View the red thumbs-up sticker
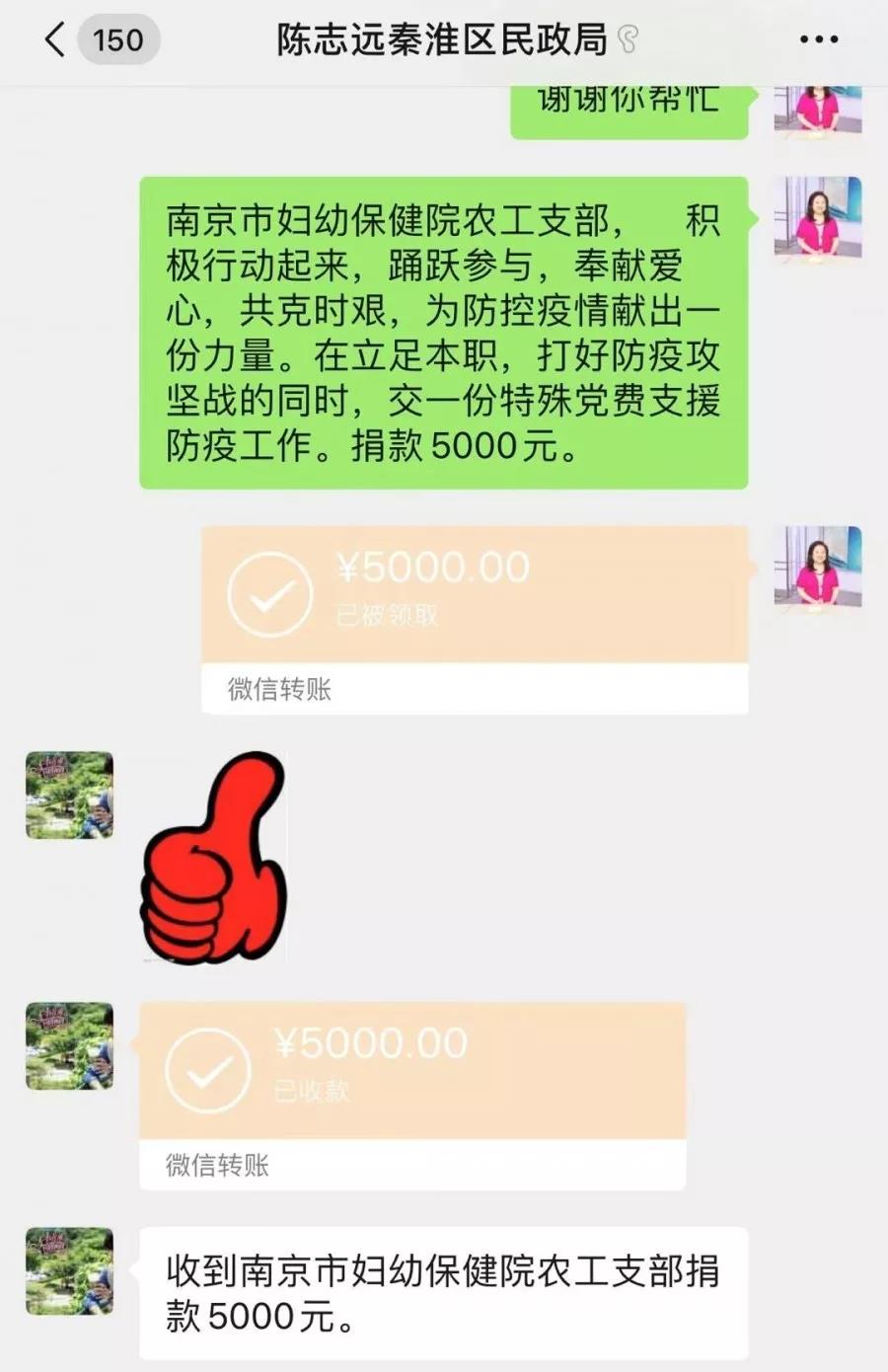The height and width of the screenshot is (1372, 888). click(213, 857)
